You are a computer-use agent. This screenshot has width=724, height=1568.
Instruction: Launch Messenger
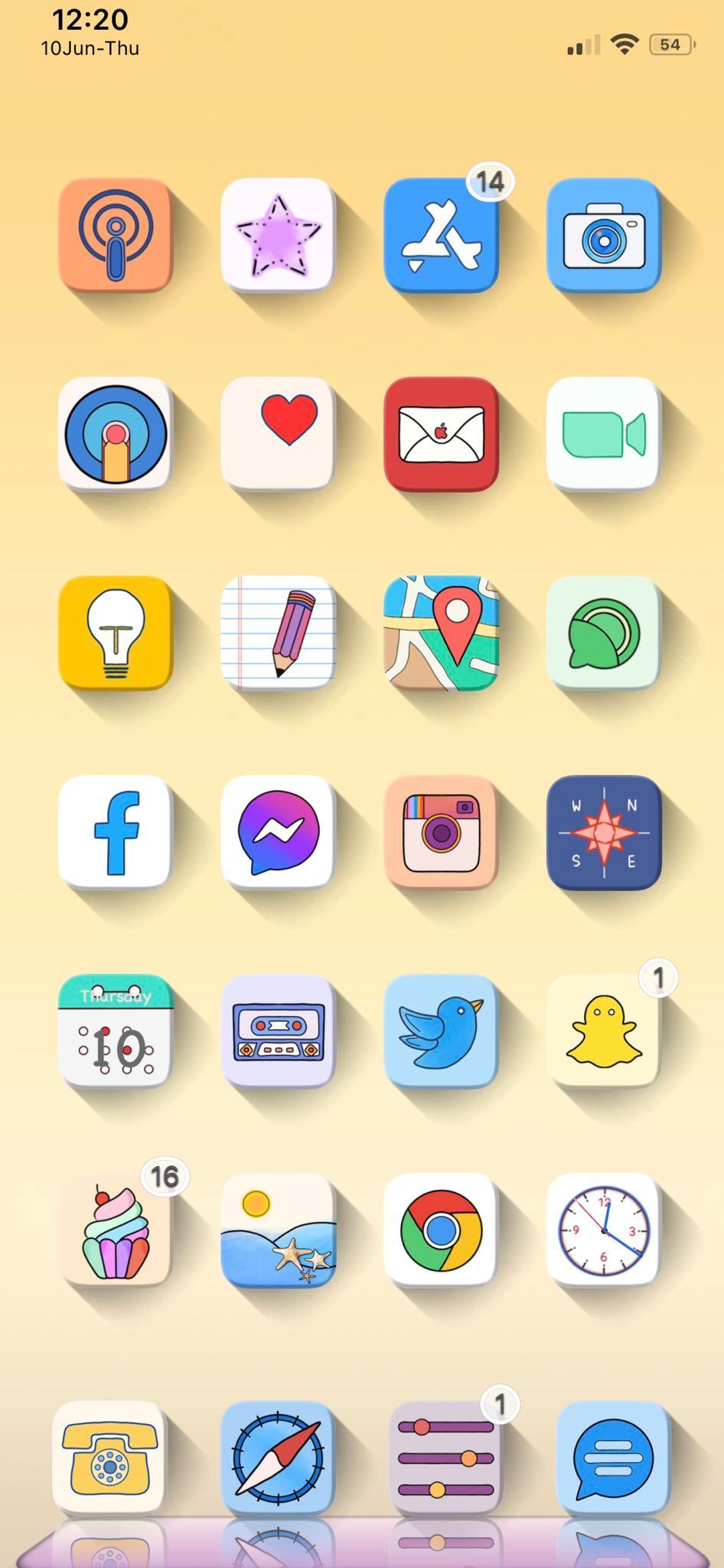click(278, 831)
